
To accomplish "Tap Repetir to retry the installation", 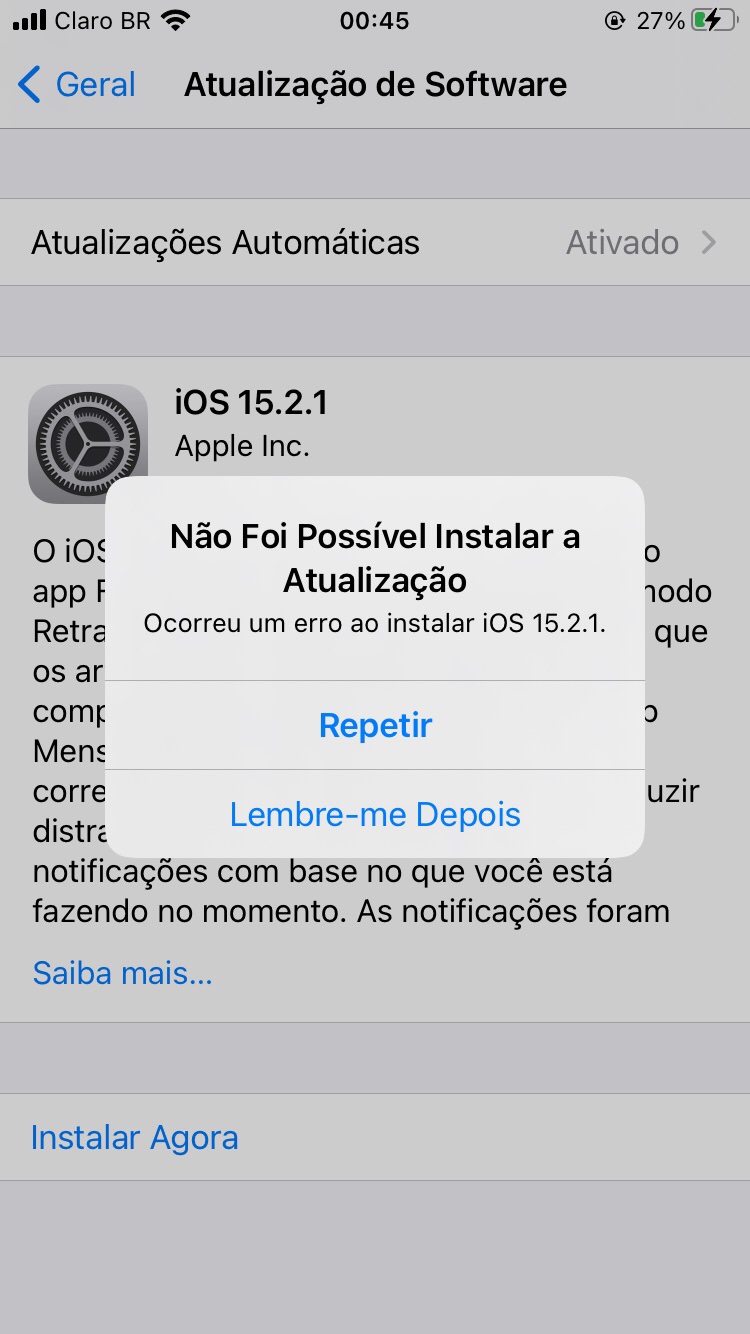I will coord(375,725).
